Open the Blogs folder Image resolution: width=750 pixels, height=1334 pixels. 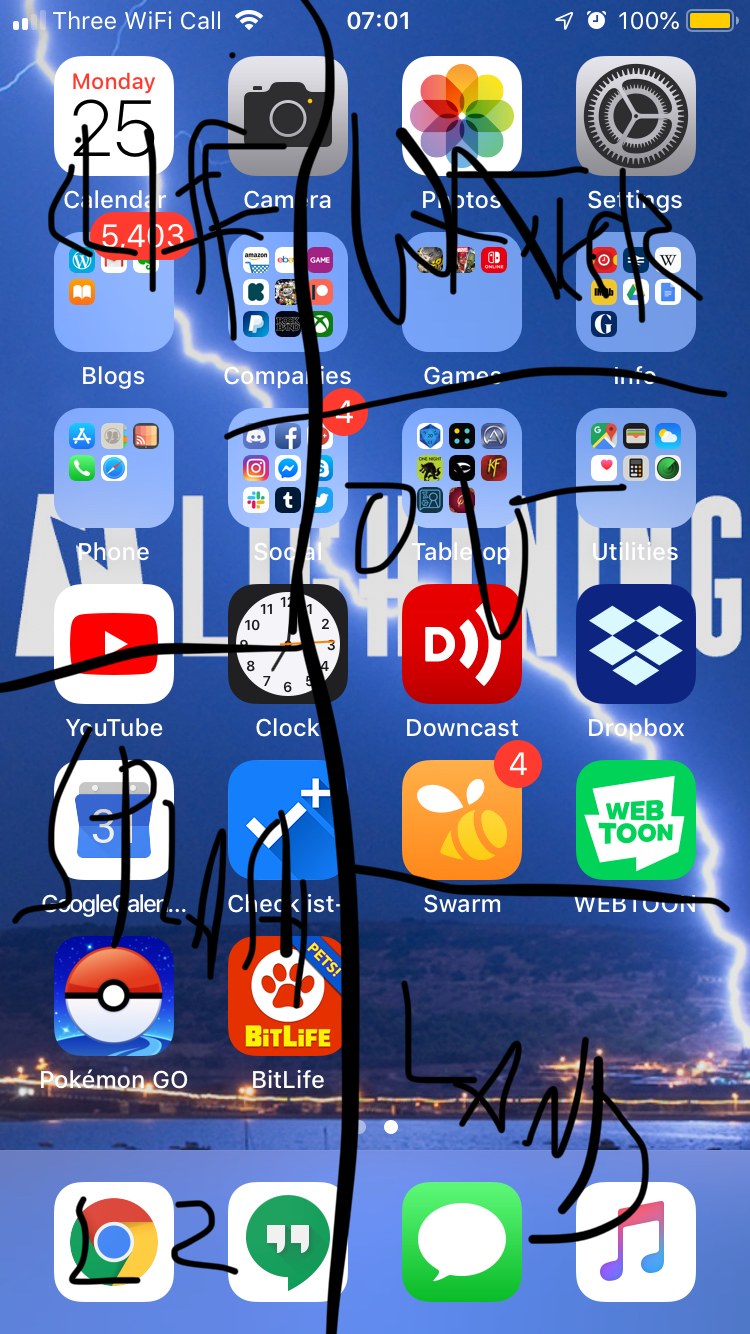113,292
